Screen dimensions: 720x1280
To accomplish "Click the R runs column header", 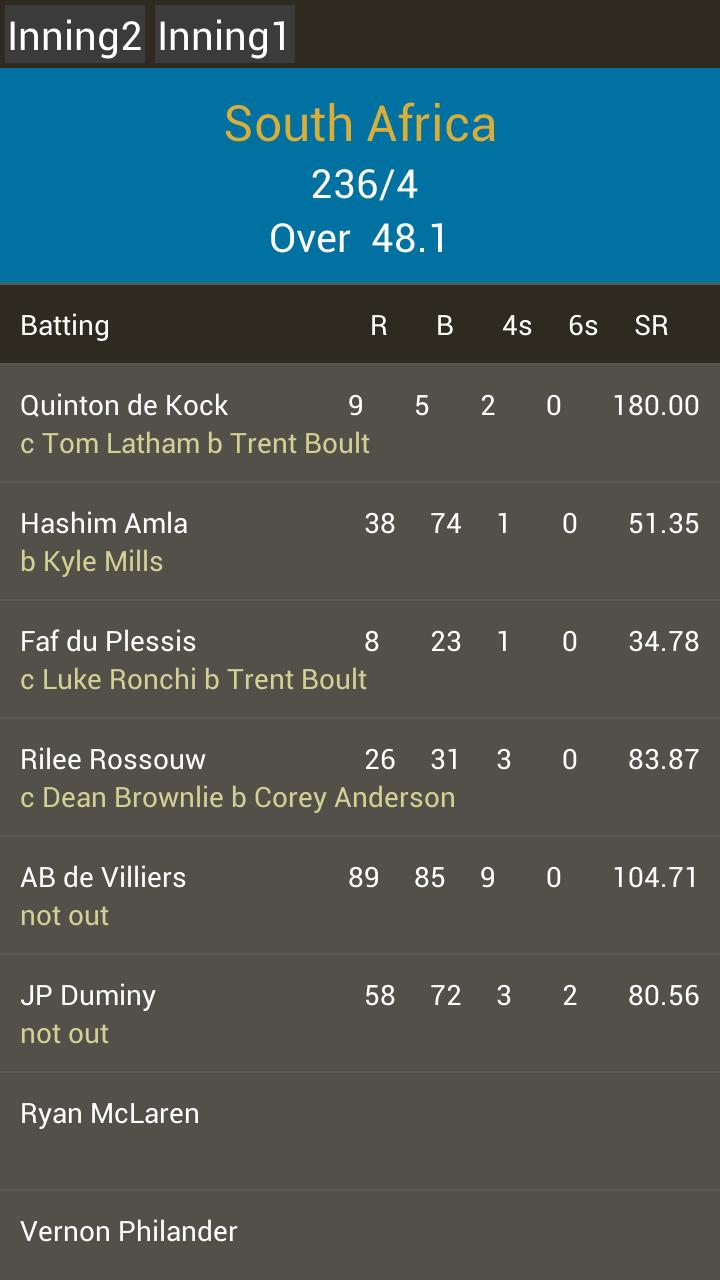I will [x=378, y=325].
